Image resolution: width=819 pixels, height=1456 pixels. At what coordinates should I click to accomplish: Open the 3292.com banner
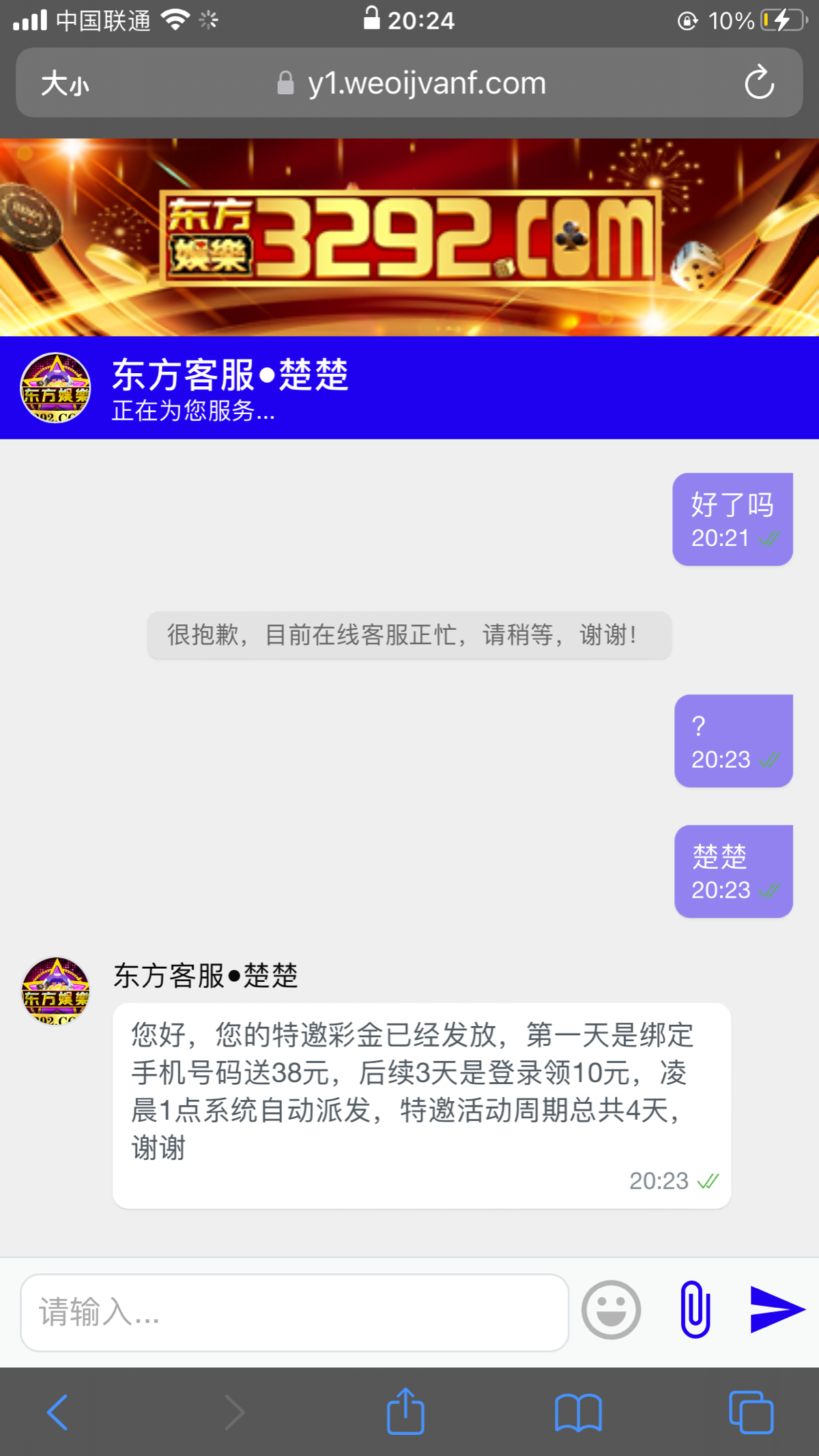pos(409,237)
